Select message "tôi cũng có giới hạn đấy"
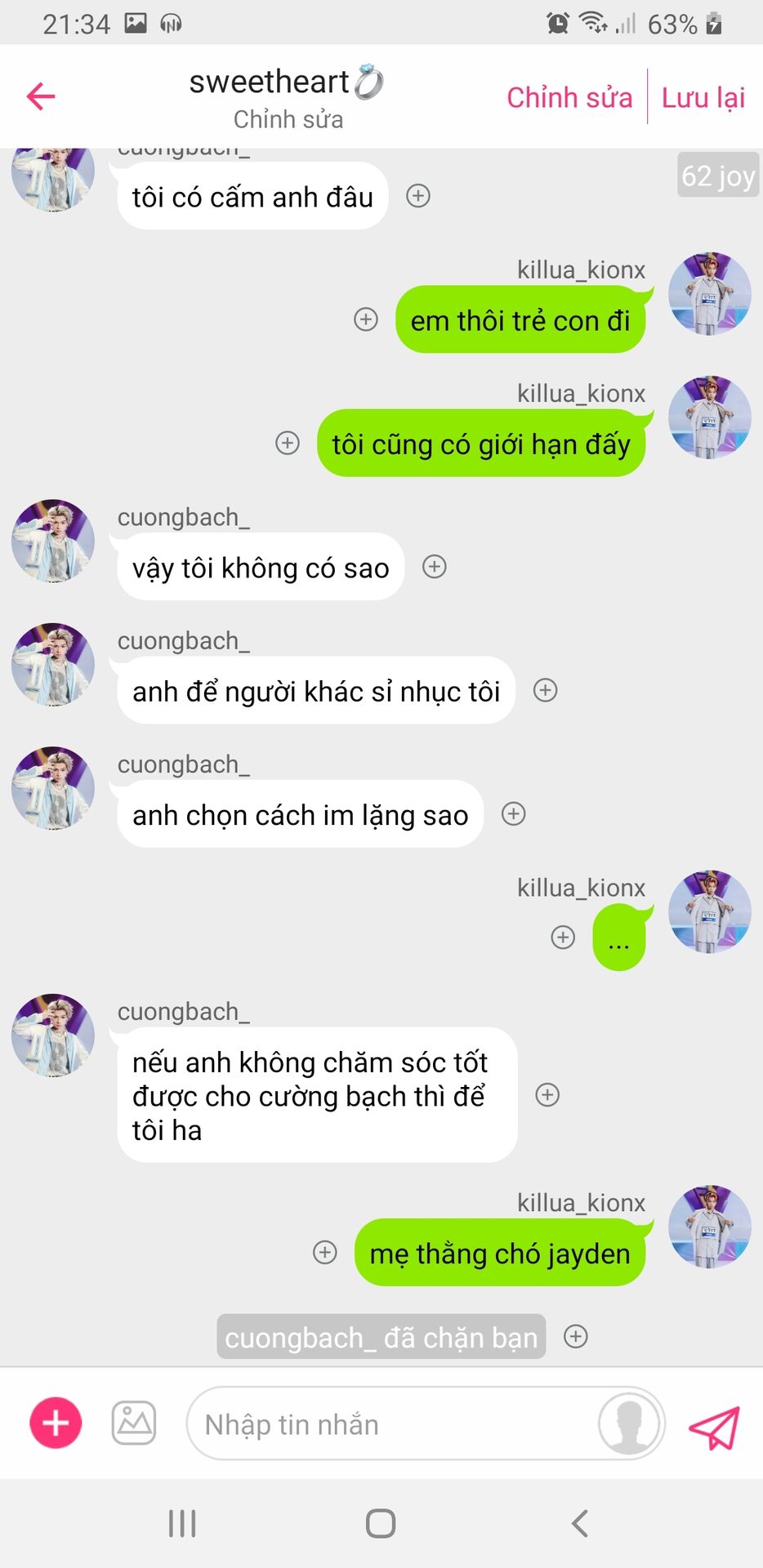The width and height of the screenshot is (763, 1568). pyautogui.click(x=481, y=444)
